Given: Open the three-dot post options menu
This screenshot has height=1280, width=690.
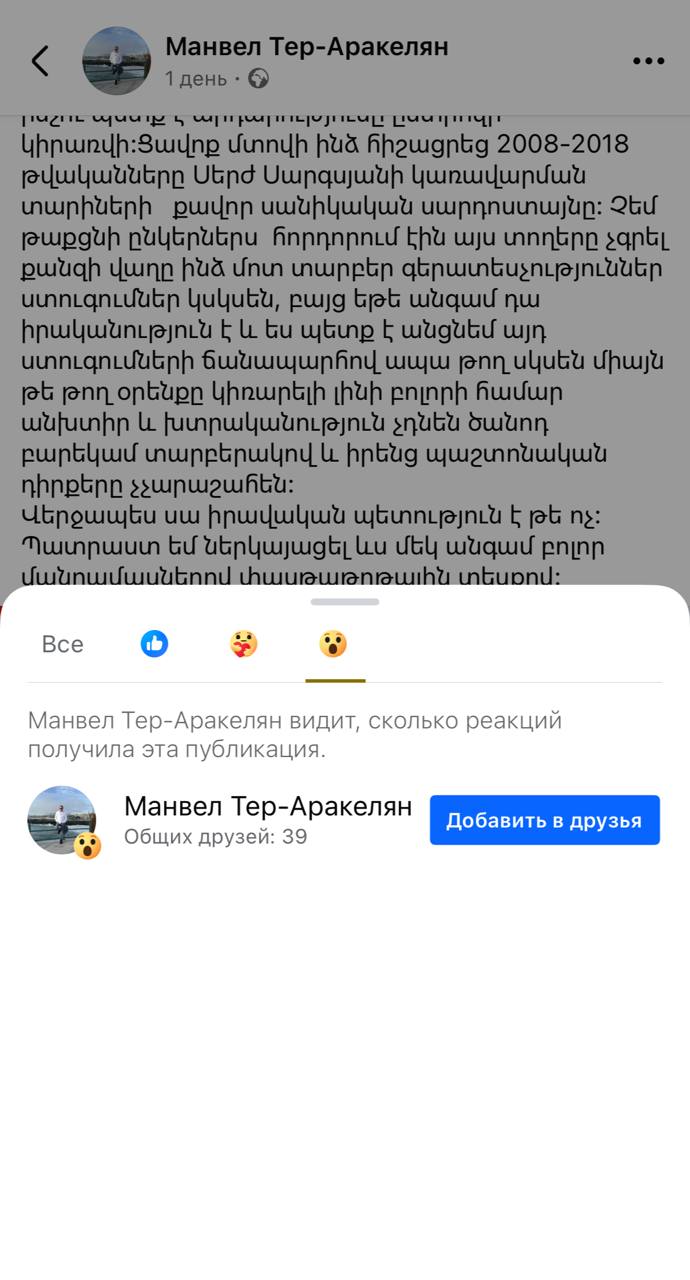Looking at the screenshot, I should click(648, 61).
